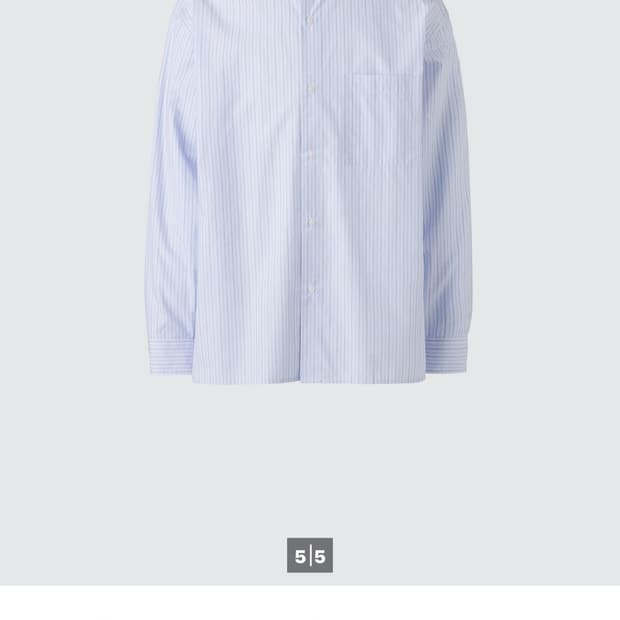Open the striped shirt photo full screen
Screen dimensions: 620x620
coord(309,200)
